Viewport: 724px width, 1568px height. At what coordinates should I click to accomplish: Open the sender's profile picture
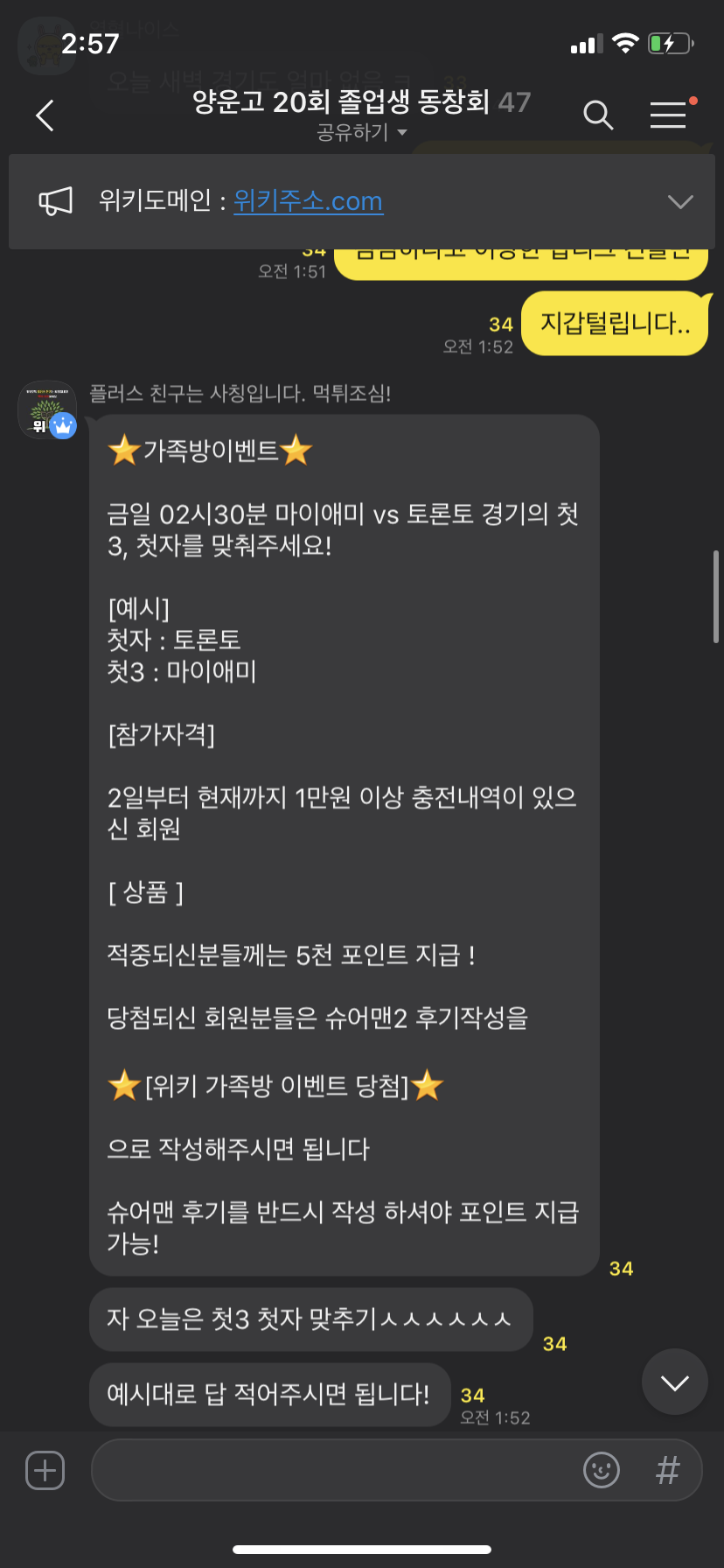[x=47, y=409]
